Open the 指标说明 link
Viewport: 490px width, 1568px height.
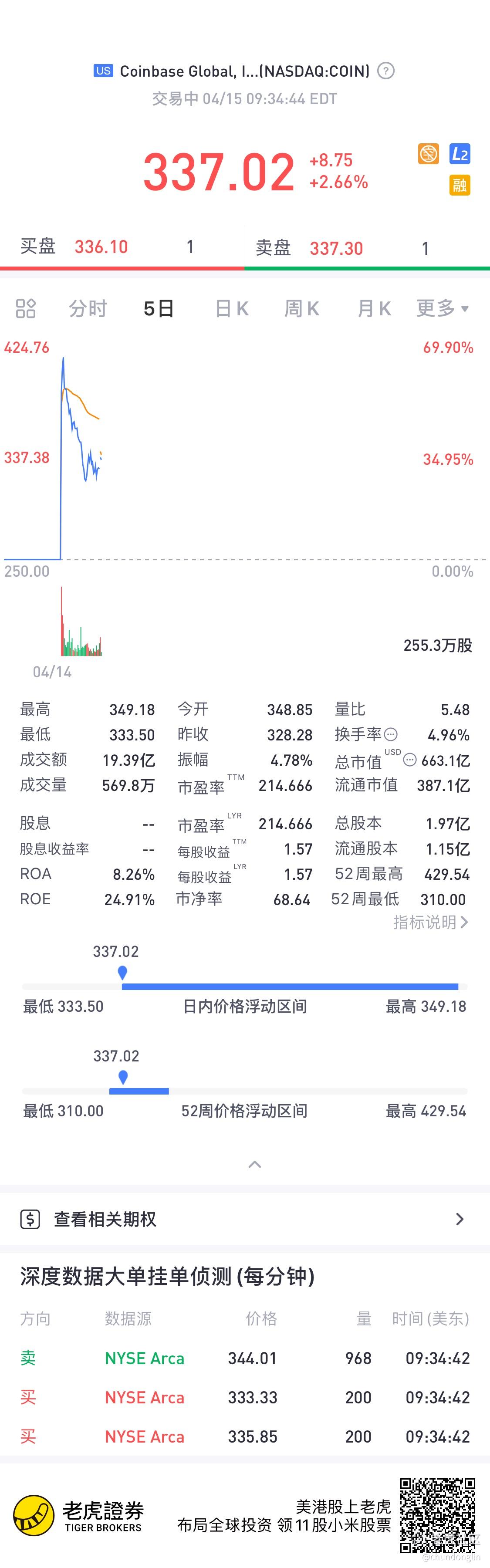430,923
